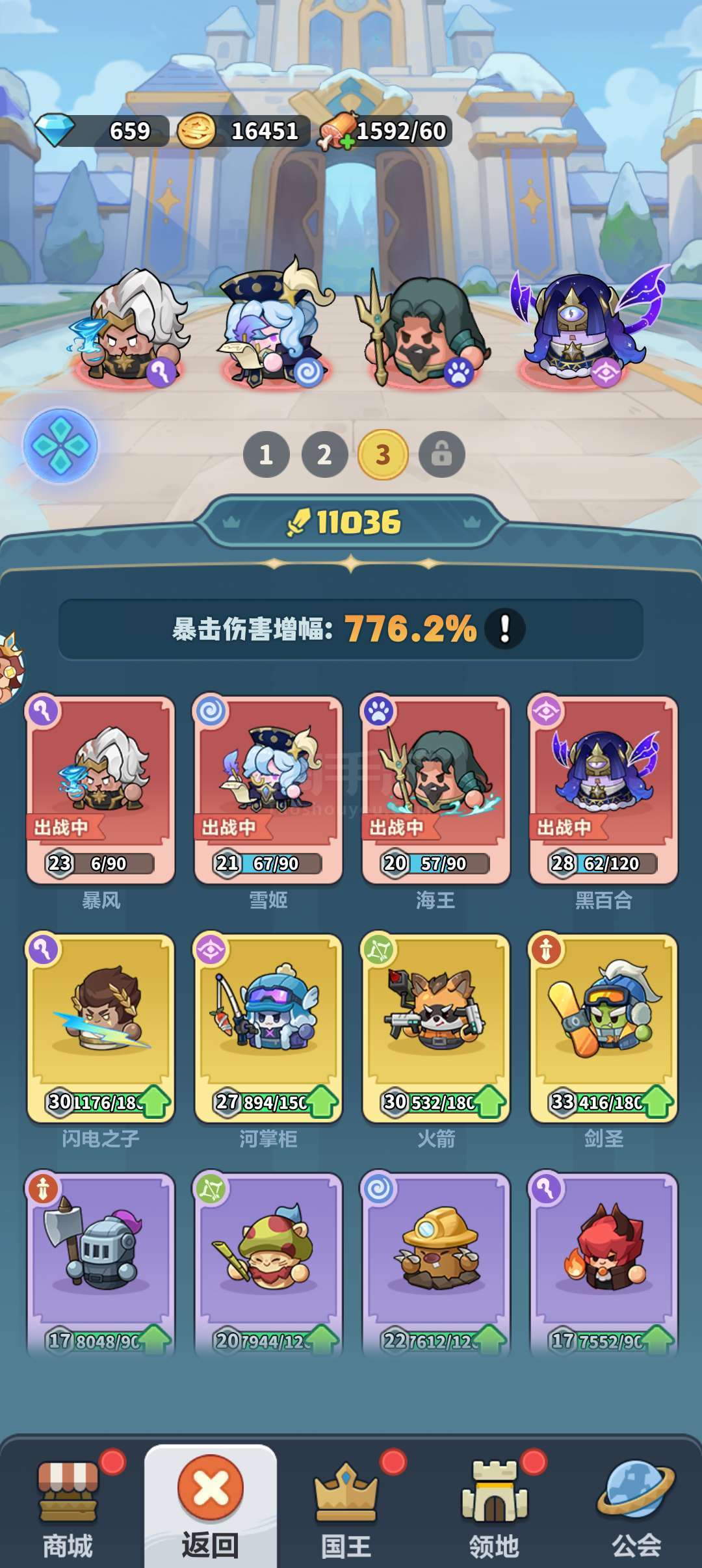This screenshot has width=702, height=1568.
Task: Open the 暴风 hero card
Action: [x=100, y=790]
